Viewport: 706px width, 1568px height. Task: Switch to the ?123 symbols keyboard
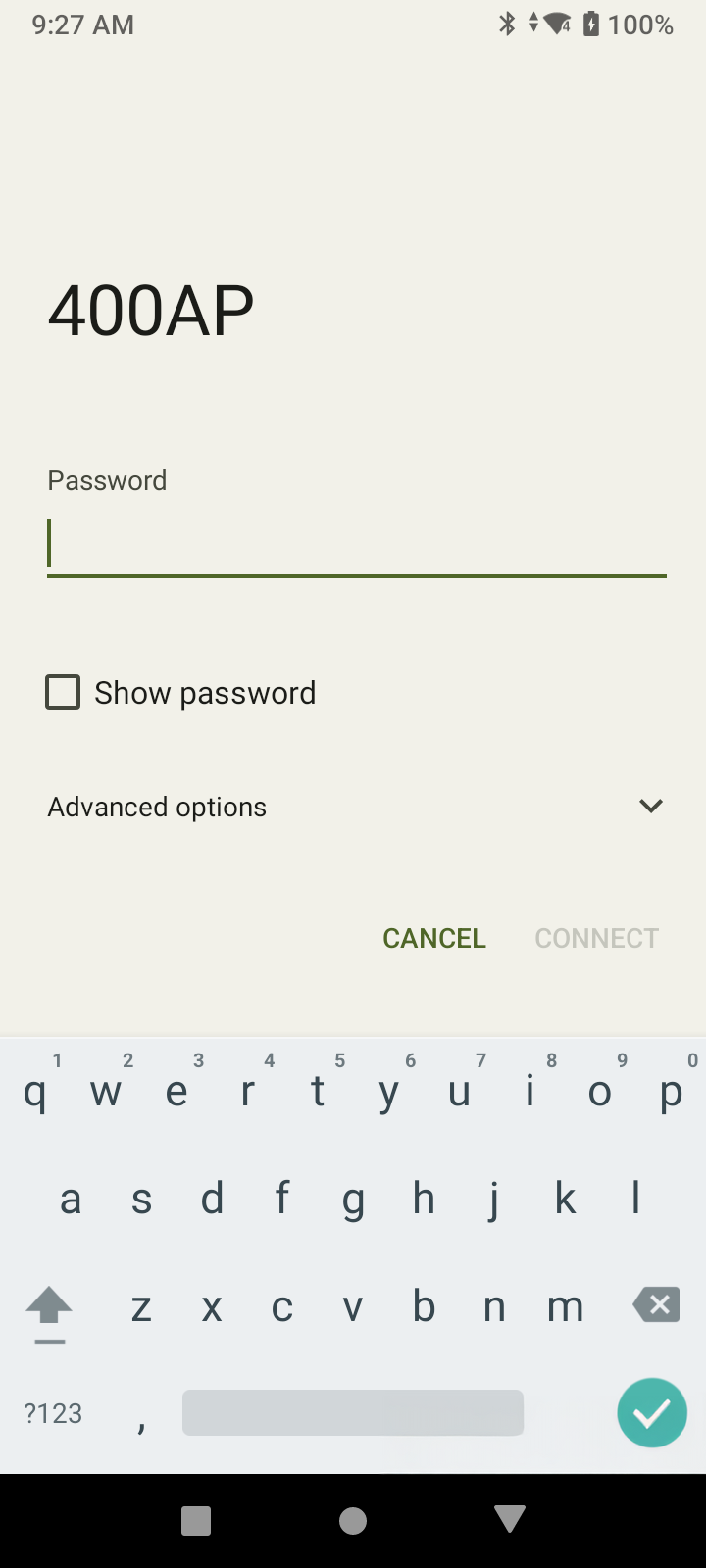[x=53, y=1412]
